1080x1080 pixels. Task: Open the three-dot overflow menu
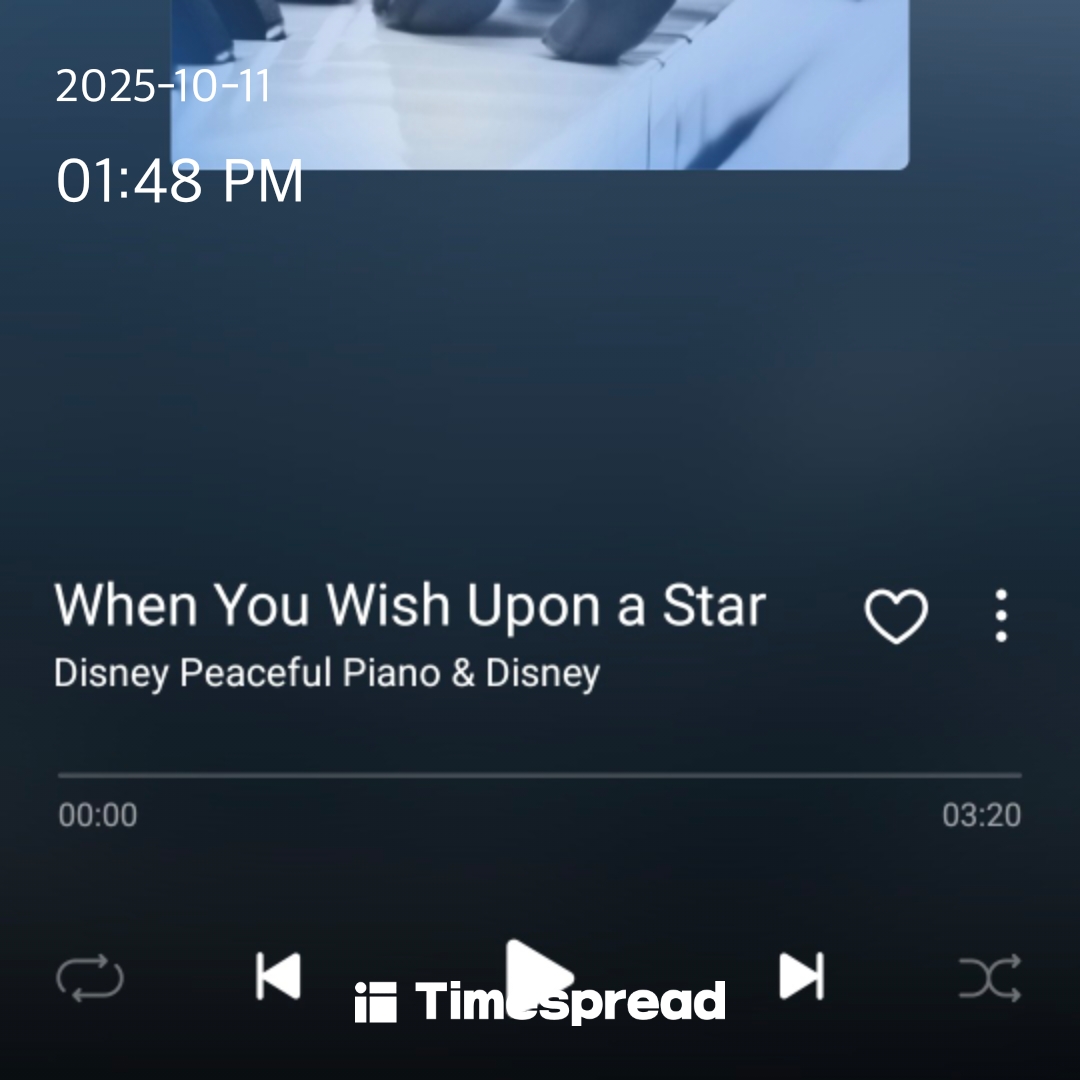point(1001,616)
